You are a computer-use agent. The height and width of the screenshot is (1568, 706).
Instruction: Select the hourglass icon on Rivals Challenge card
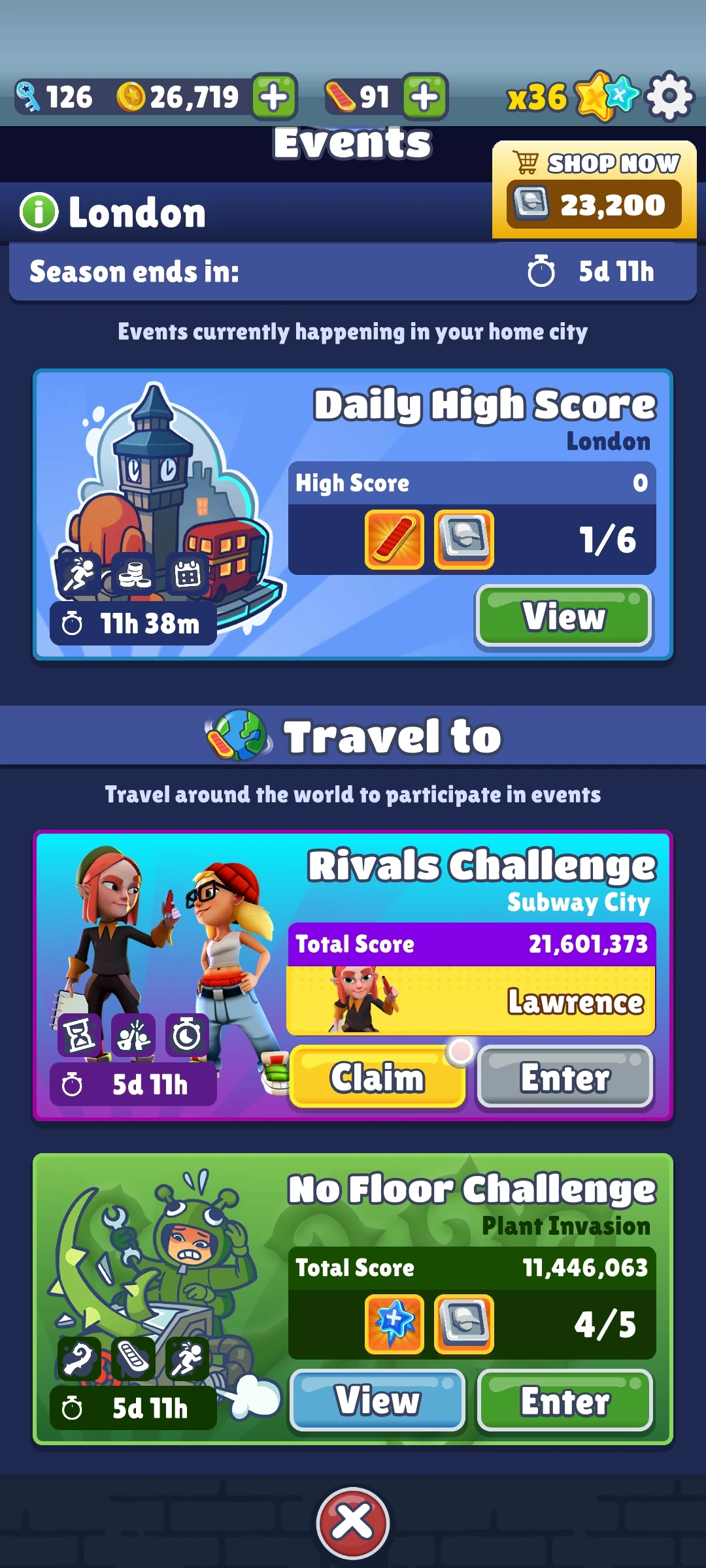(x=78, y=1036)
